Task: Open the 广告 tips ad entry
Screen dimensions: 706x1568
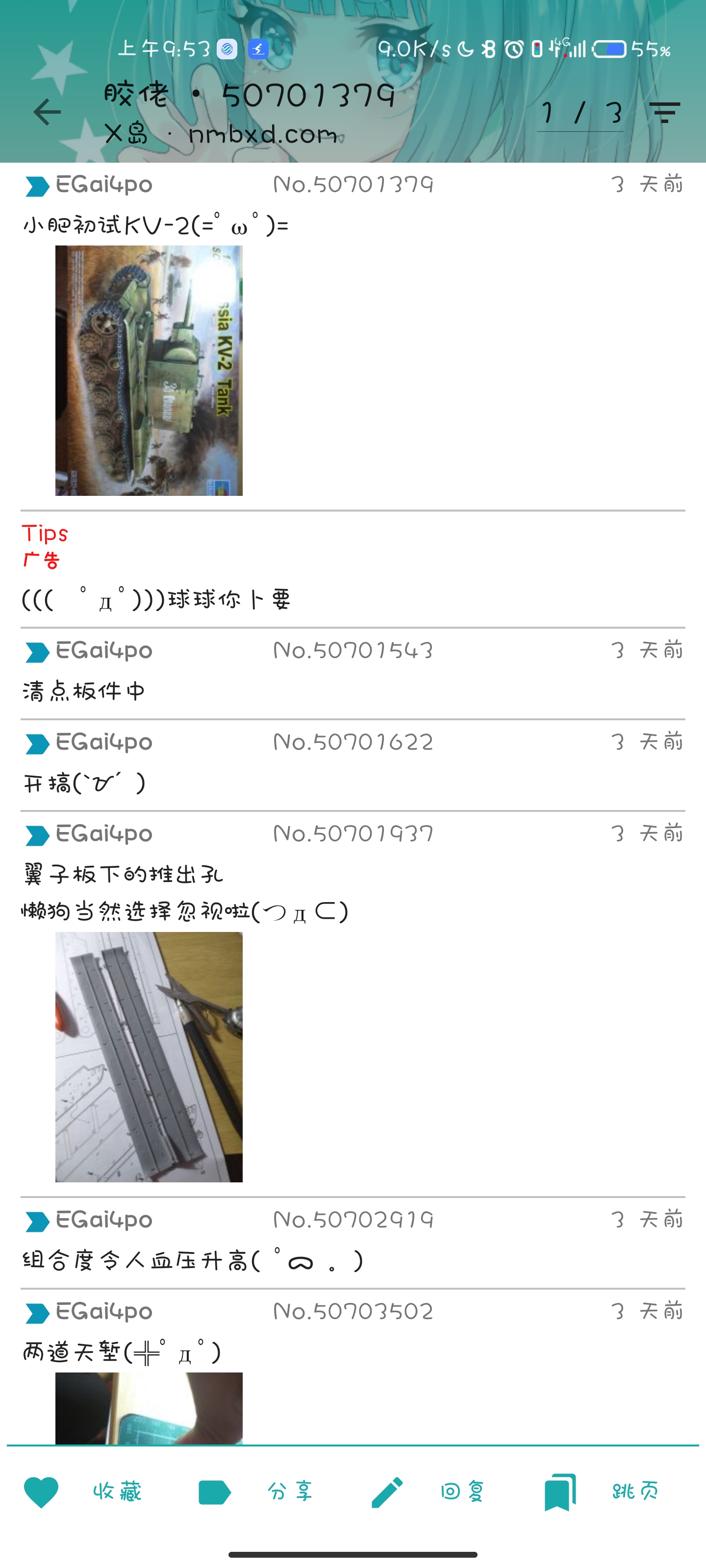Action: point(41,560)
